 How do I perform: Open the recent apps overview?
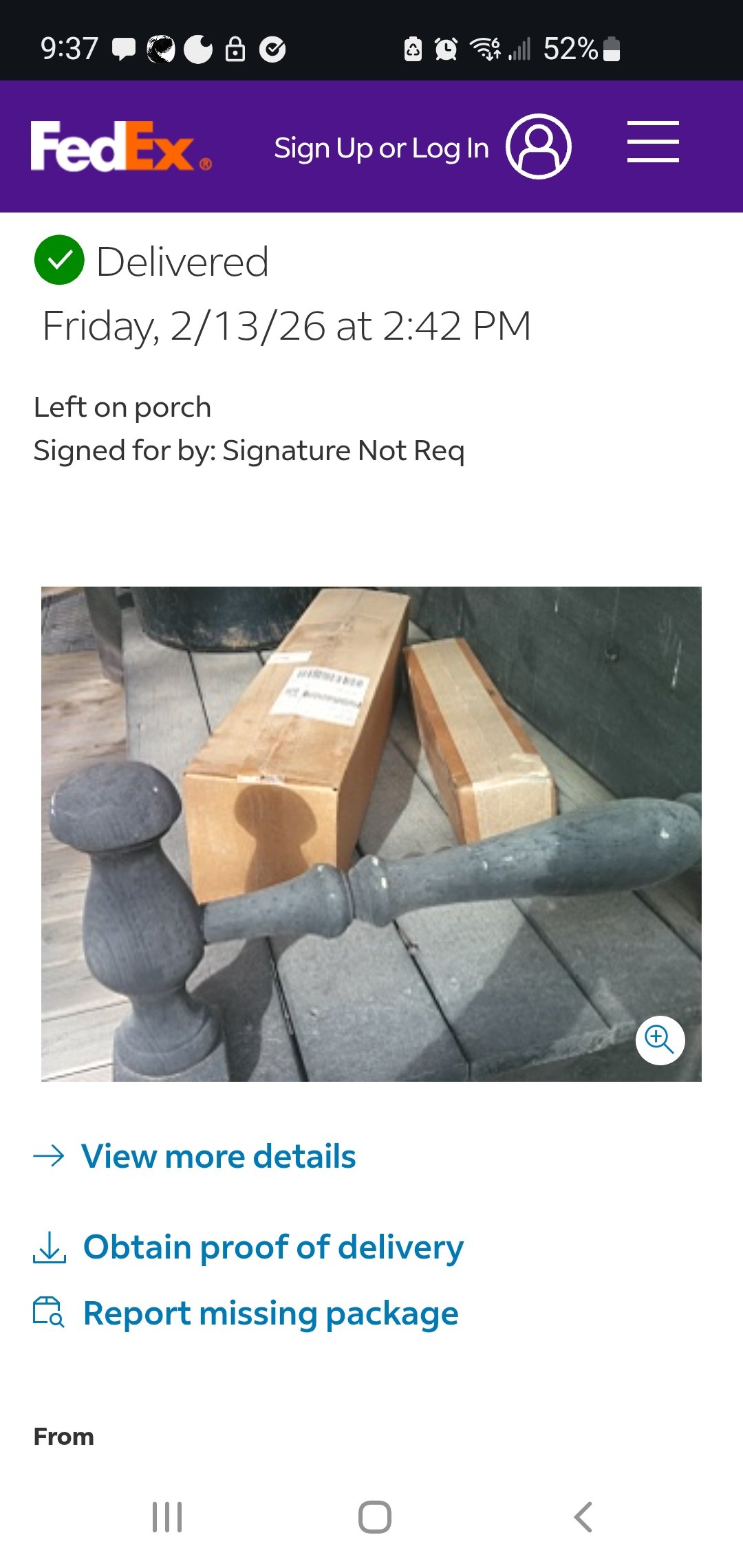(167, 1517)
